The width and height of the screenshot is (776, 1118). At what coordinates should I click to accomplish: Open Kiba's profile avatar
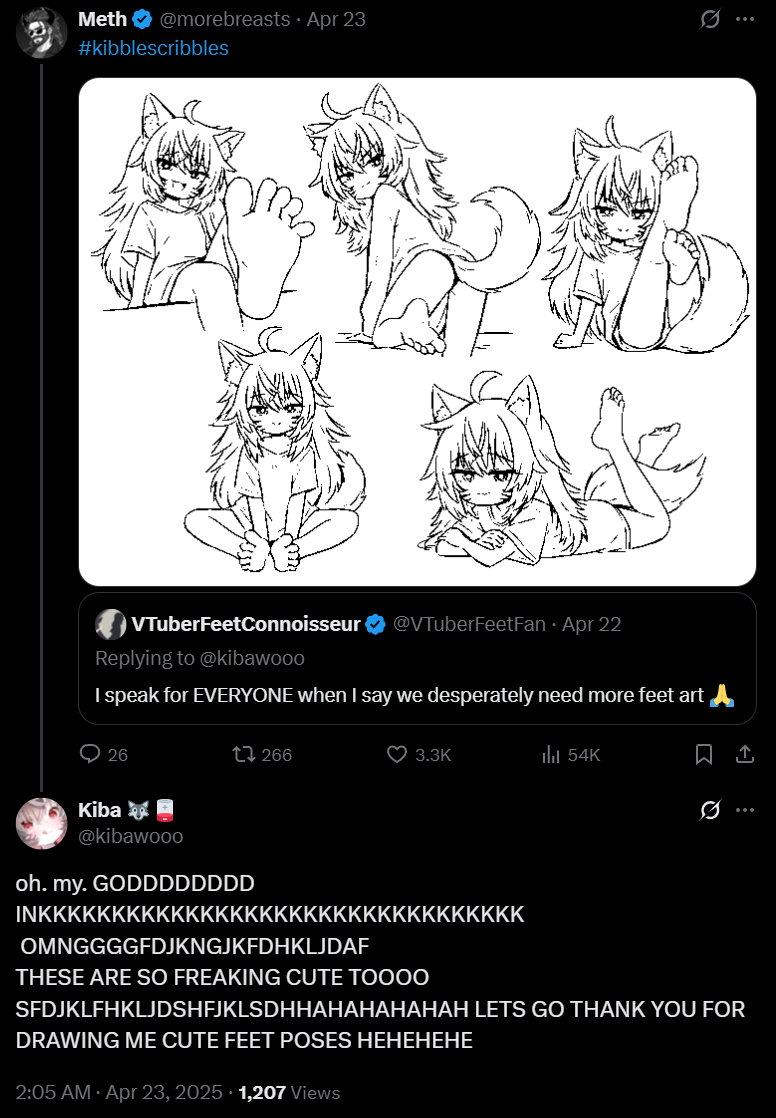(x=41, y=823)
